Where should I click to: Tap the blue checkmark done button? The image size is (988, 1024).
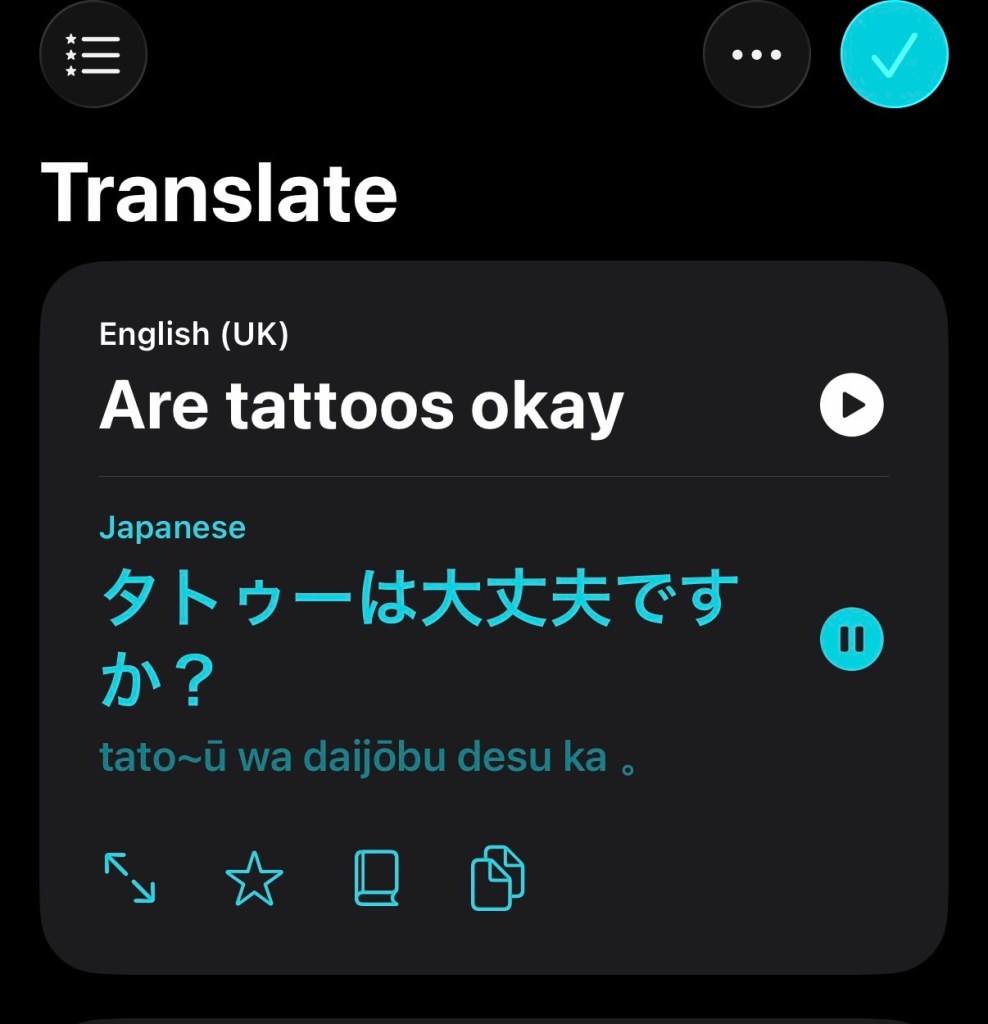point(893,55)
